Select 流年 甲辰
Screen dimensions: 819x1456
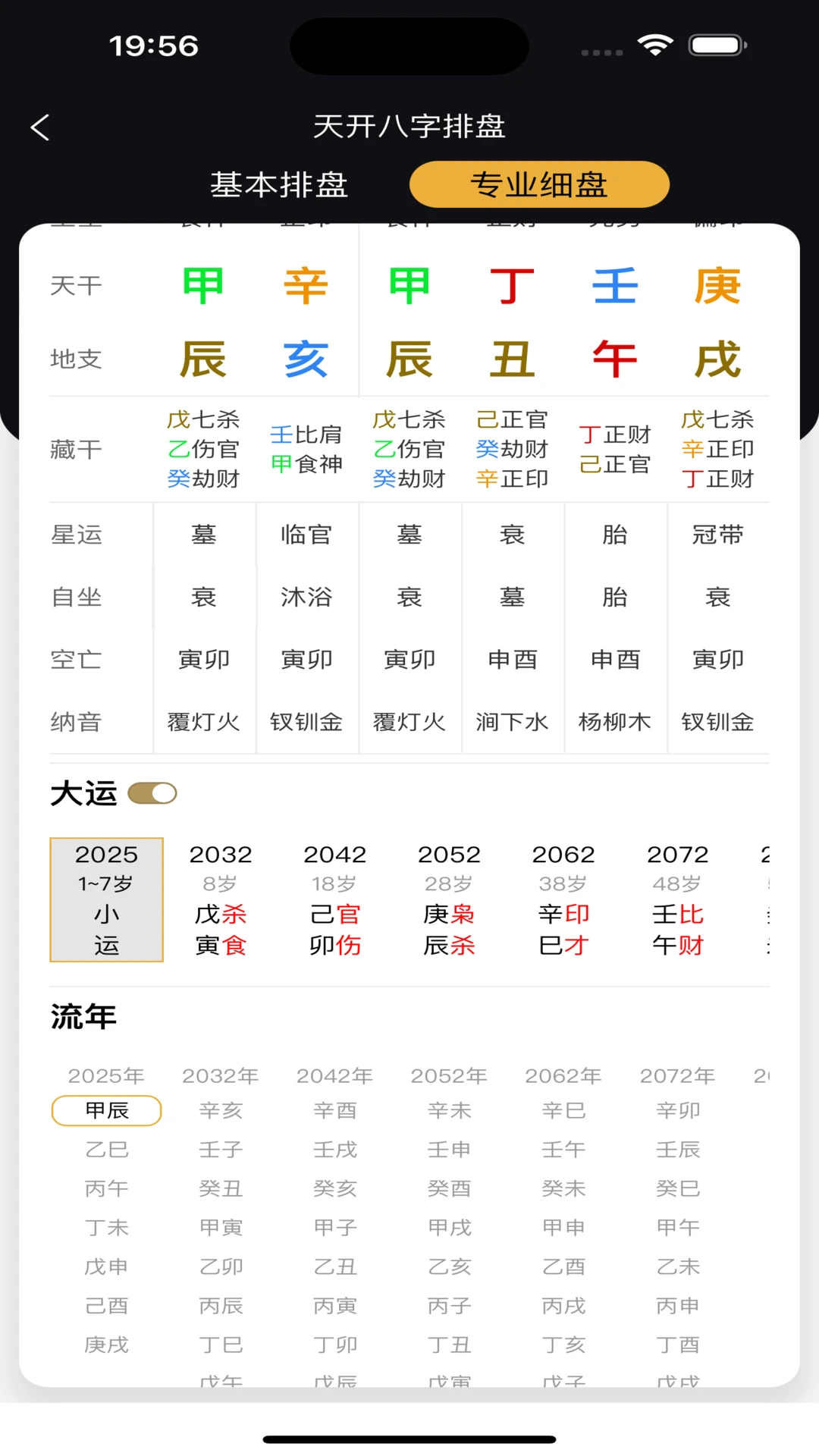pyautogui.click(x=107, y=1111)
